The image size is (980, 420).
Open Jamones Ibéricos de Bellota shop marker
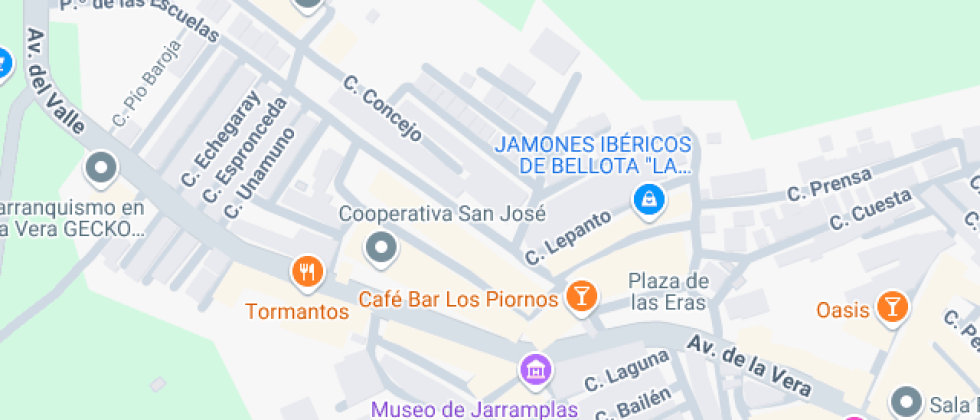[649, 201]
